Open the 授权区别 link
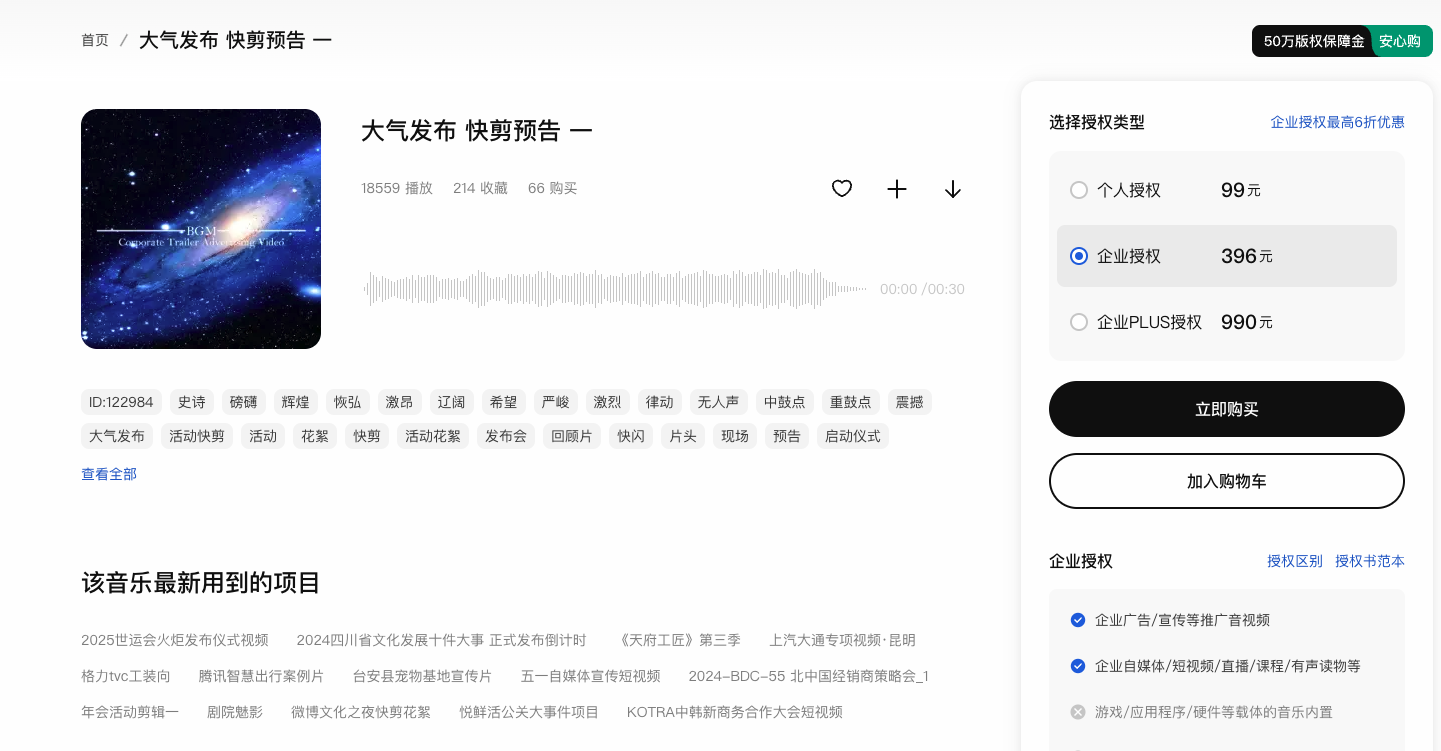This screenshot has width=1441, height=751. click(x=1294, y=561)
